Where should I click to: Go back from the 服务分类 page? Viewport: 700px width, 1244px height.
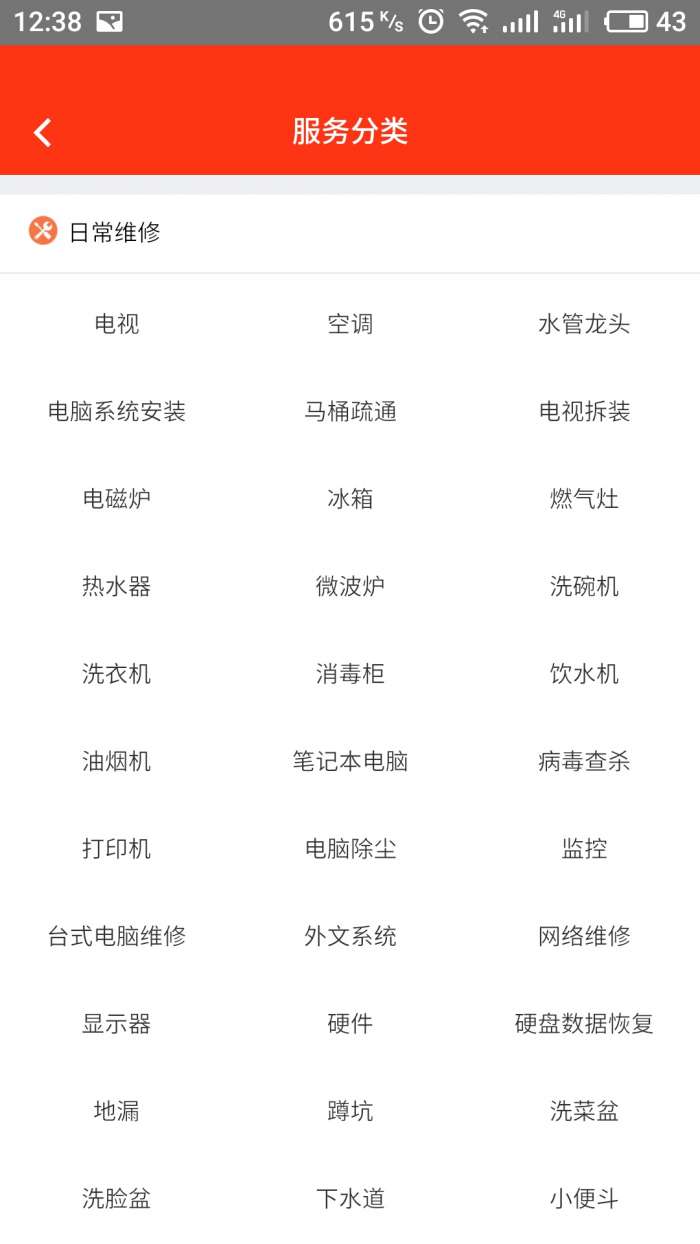point(42,132)
